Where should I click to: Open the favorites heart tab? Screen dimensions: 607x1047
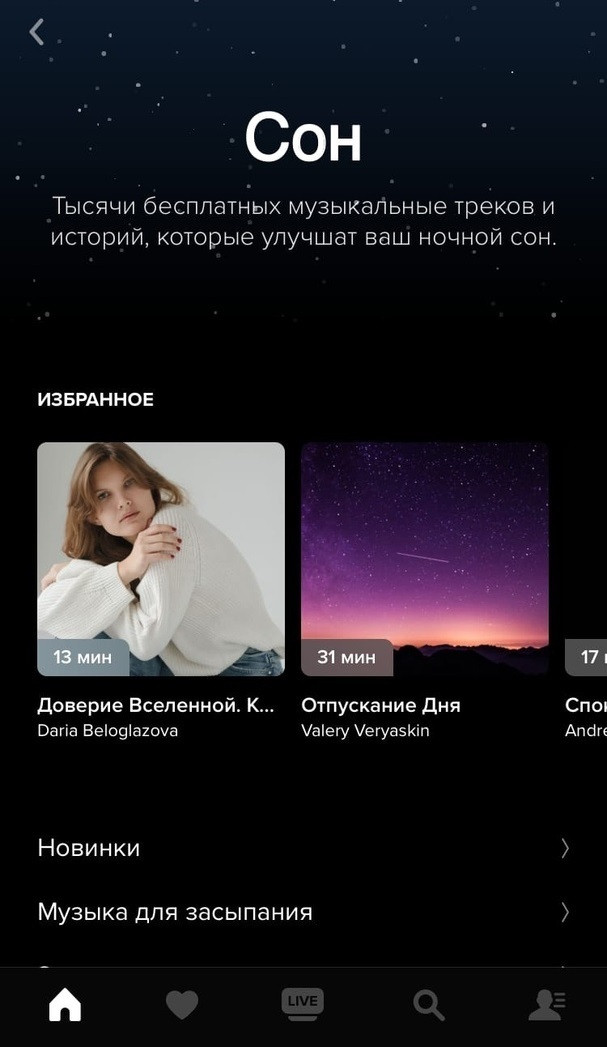pos(182,1005)
